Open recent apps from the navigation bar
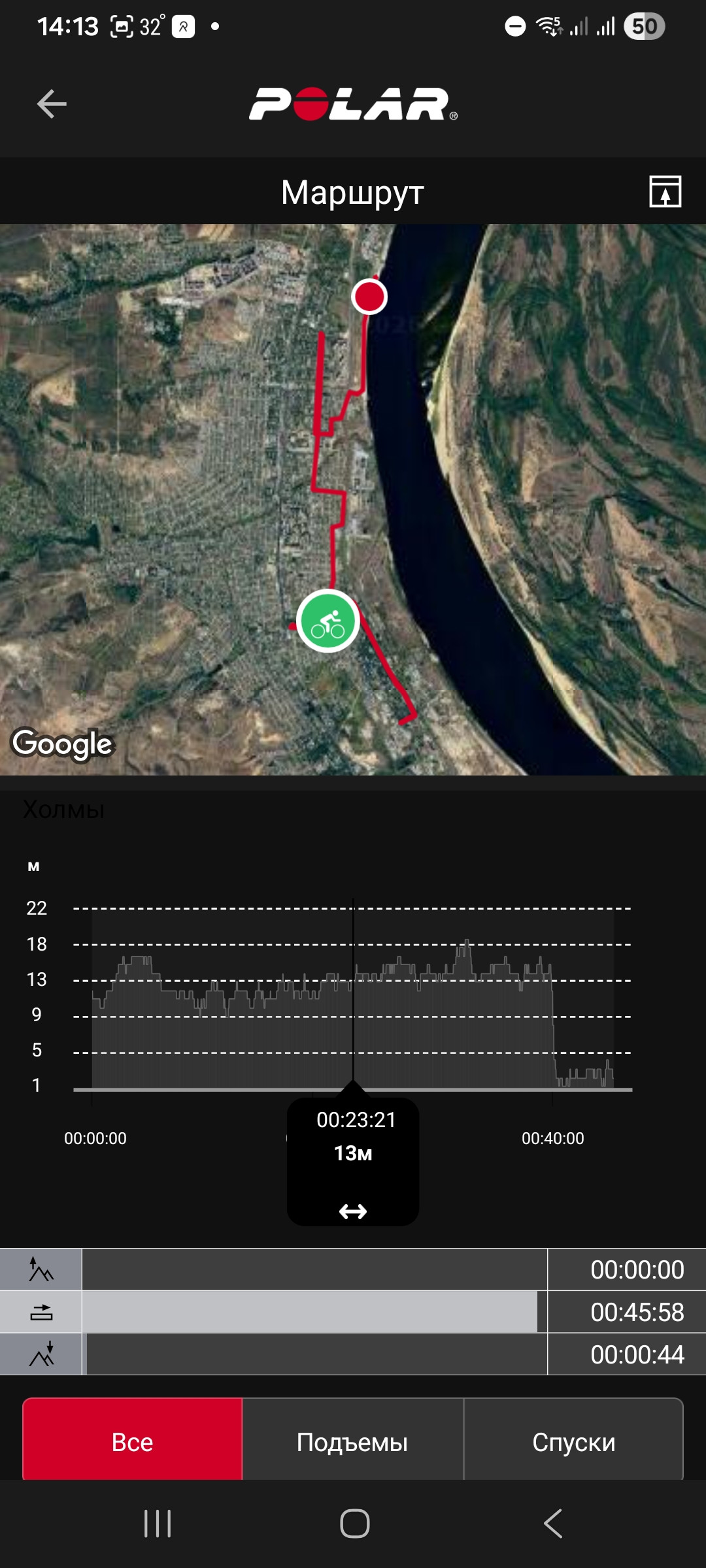Image resolution: width=706 pixels, height=1568 pixels. (x=158, y=1524)
